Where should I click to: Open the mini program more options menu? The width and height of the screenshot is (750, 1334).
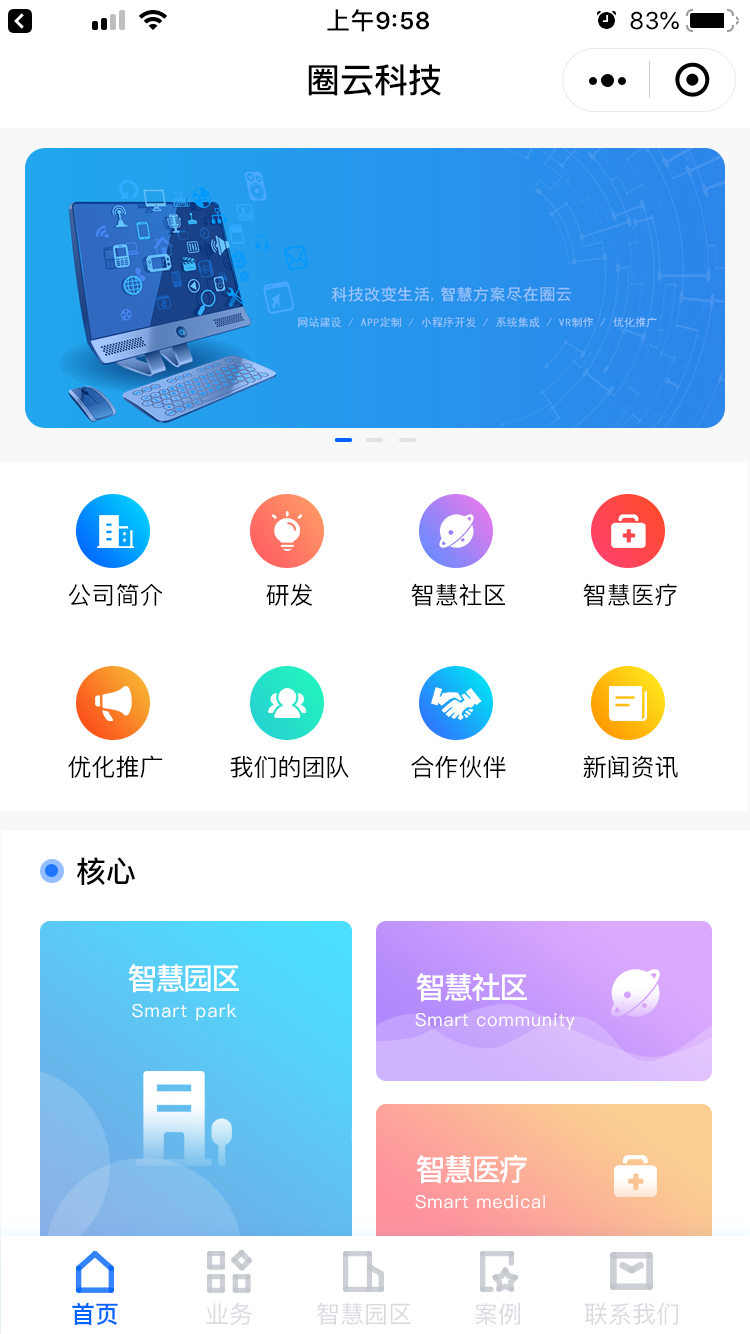[x=607, y=81]
